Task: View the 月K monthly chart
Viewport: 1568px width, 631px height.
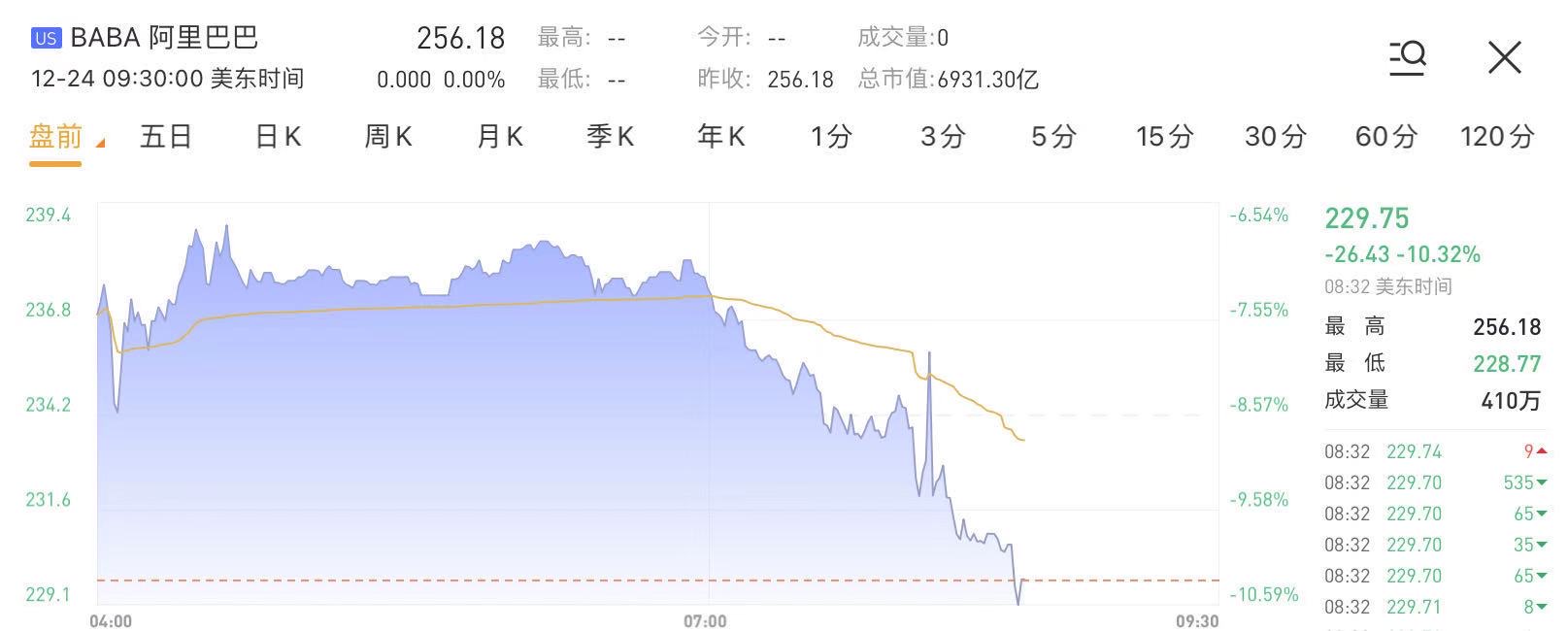Action: click(x=500, y=137)
